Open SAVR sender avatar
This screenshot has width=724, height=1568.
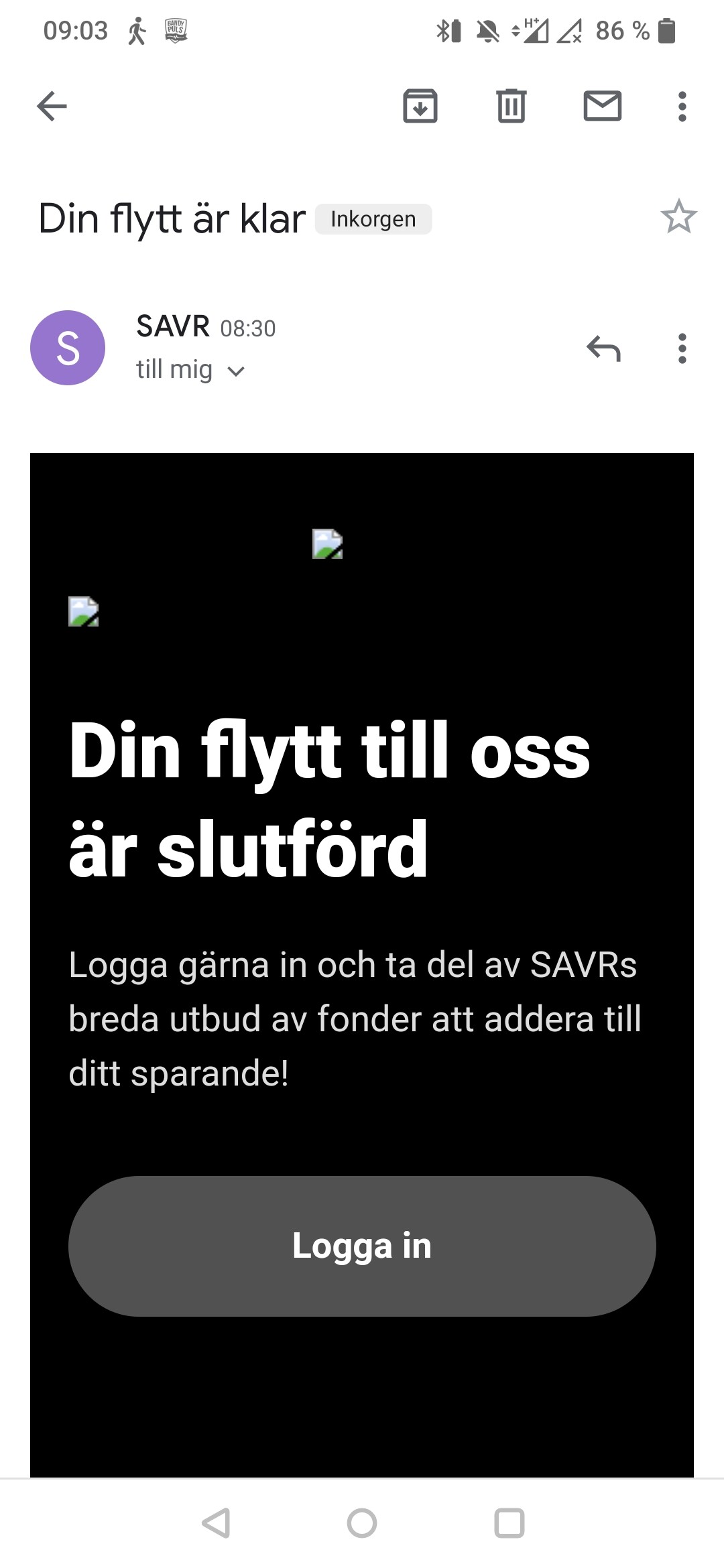[68, 348]
